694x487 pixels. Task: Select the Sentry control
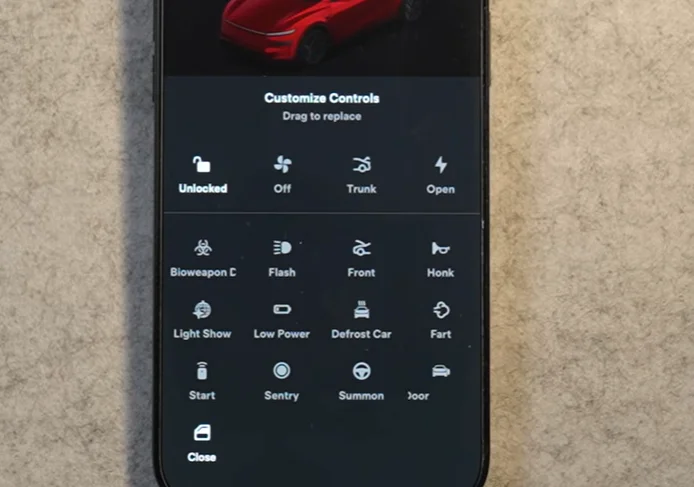pyautogui.click(x=282, y=380)
